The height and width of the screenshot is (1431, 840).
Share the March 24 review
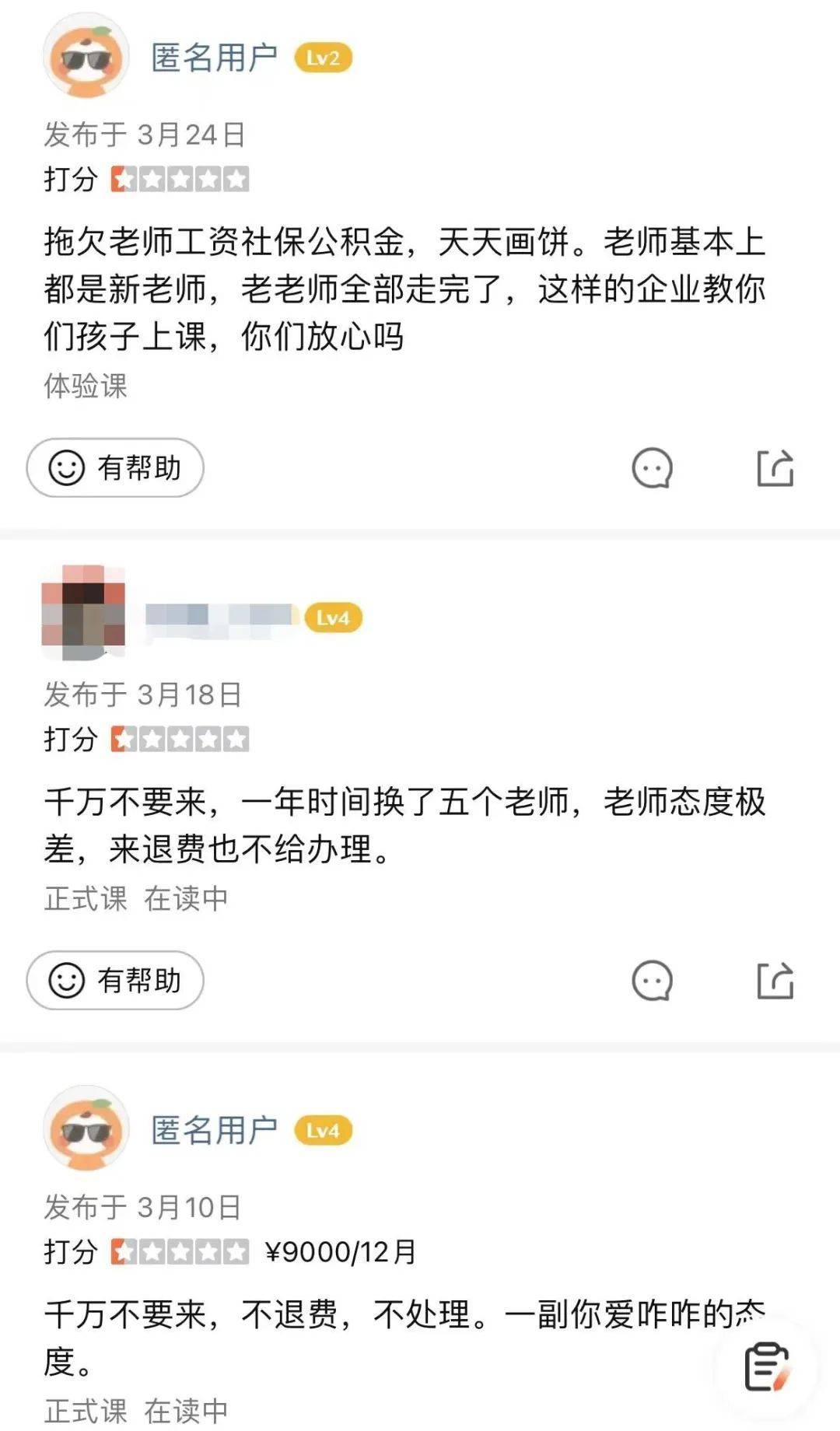(x=775, y=468)
